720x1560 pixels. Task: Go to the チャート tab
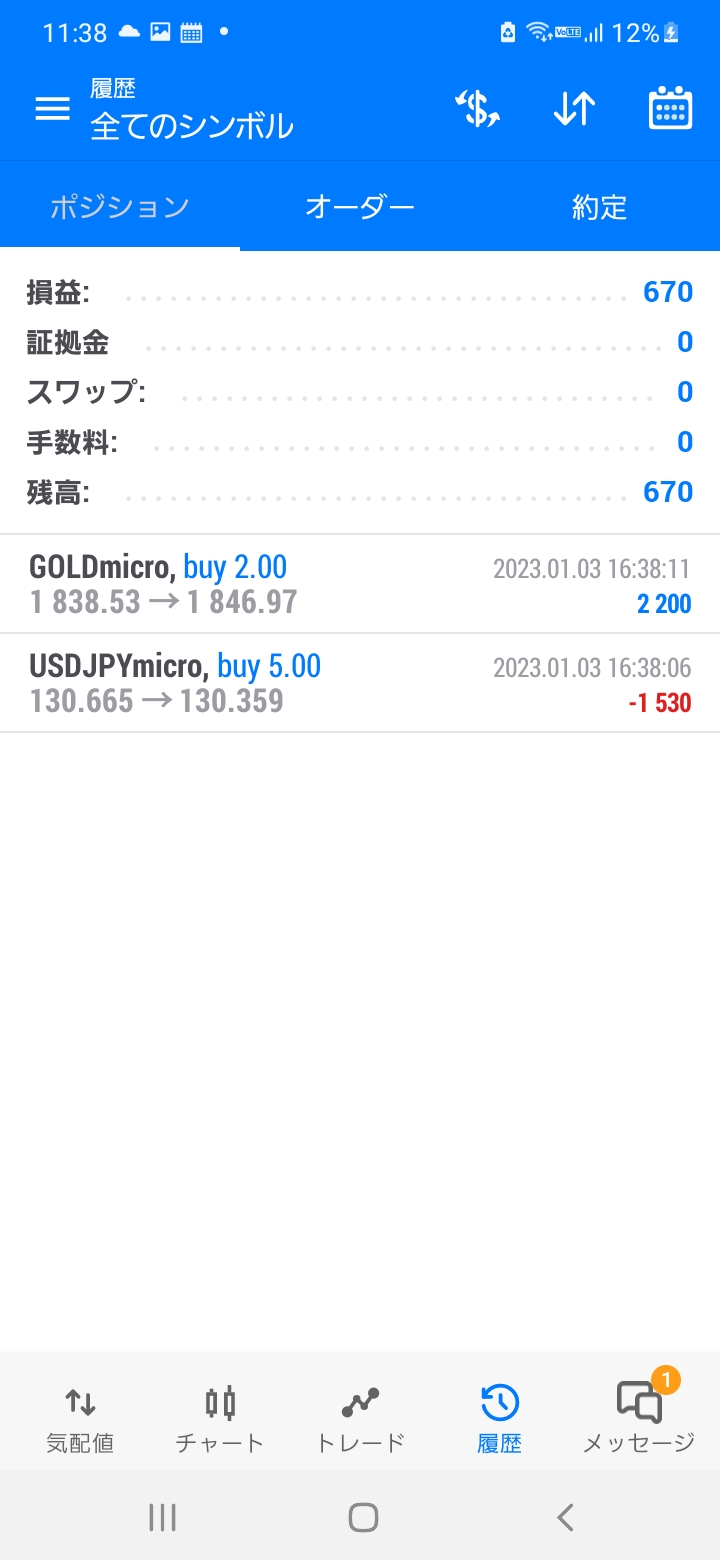[x=220, y=1418]
